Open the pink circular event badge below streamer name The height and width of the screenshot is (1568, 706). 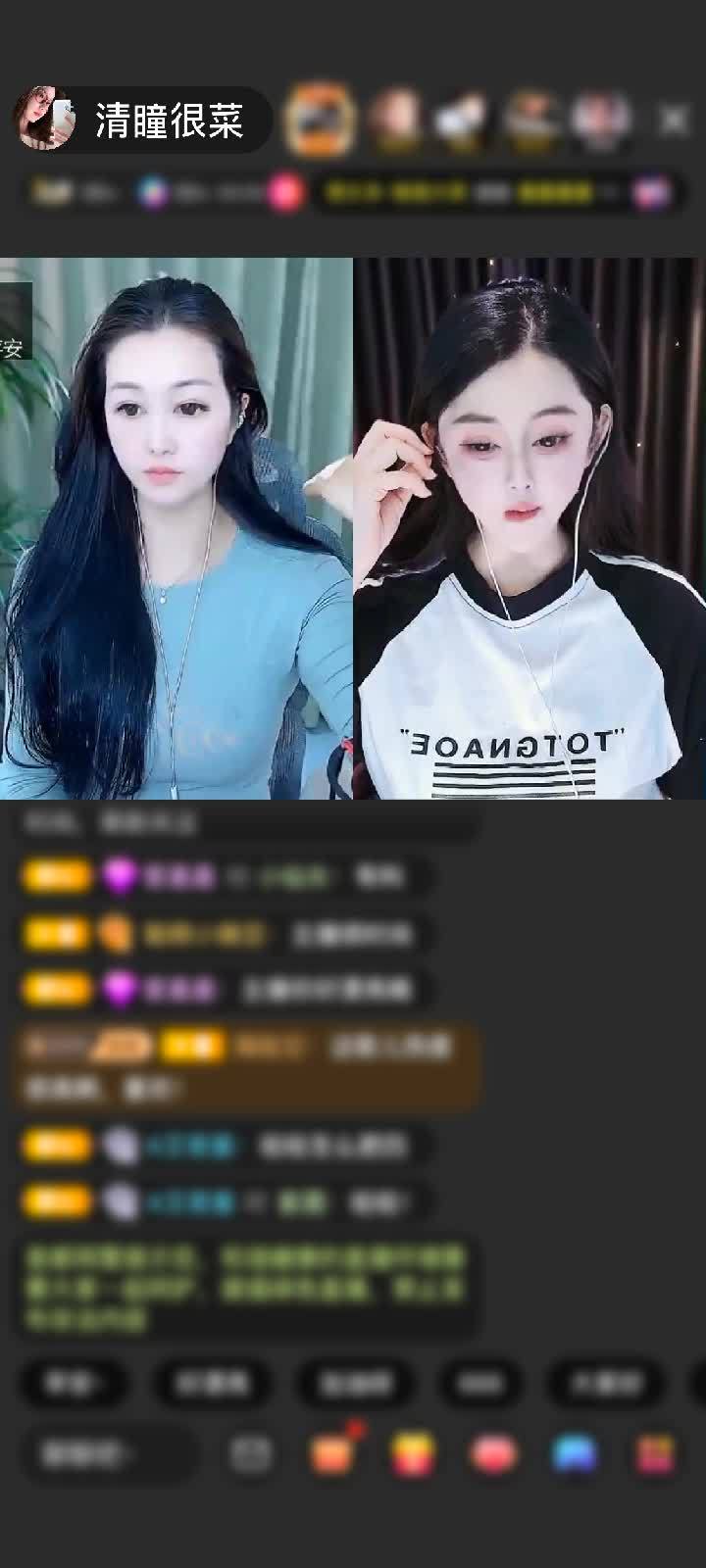click(284, 194)
